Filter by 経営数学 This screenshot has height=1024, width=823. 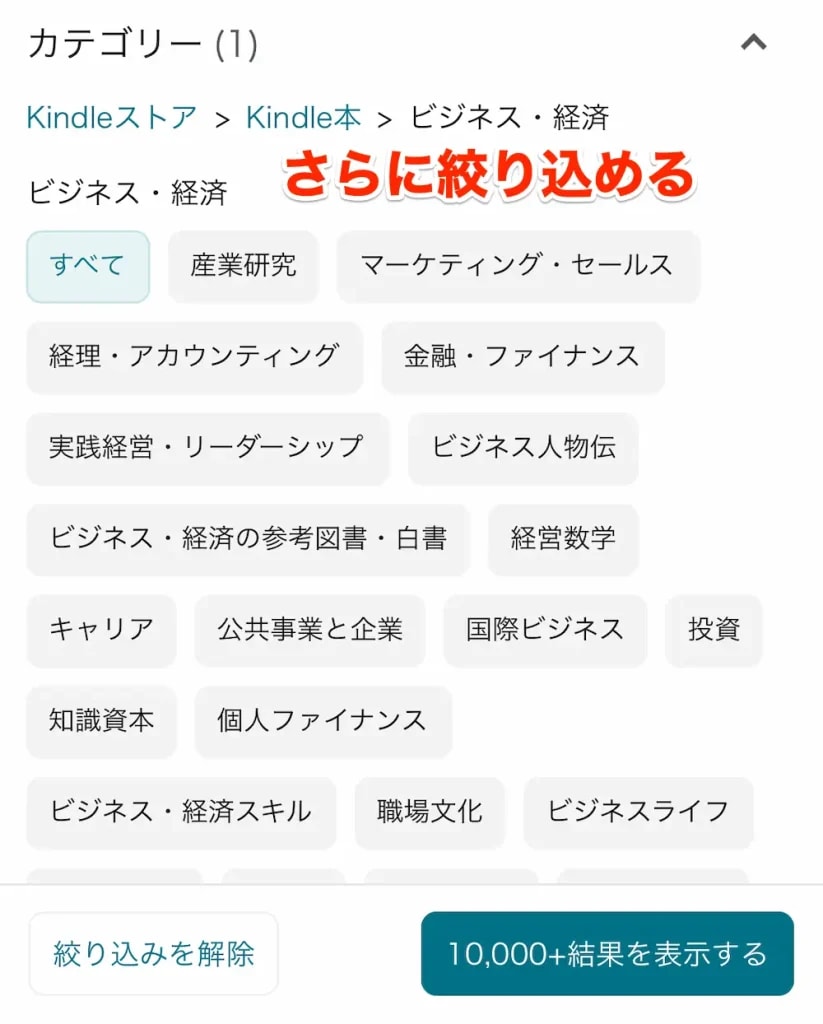point(563,539)
